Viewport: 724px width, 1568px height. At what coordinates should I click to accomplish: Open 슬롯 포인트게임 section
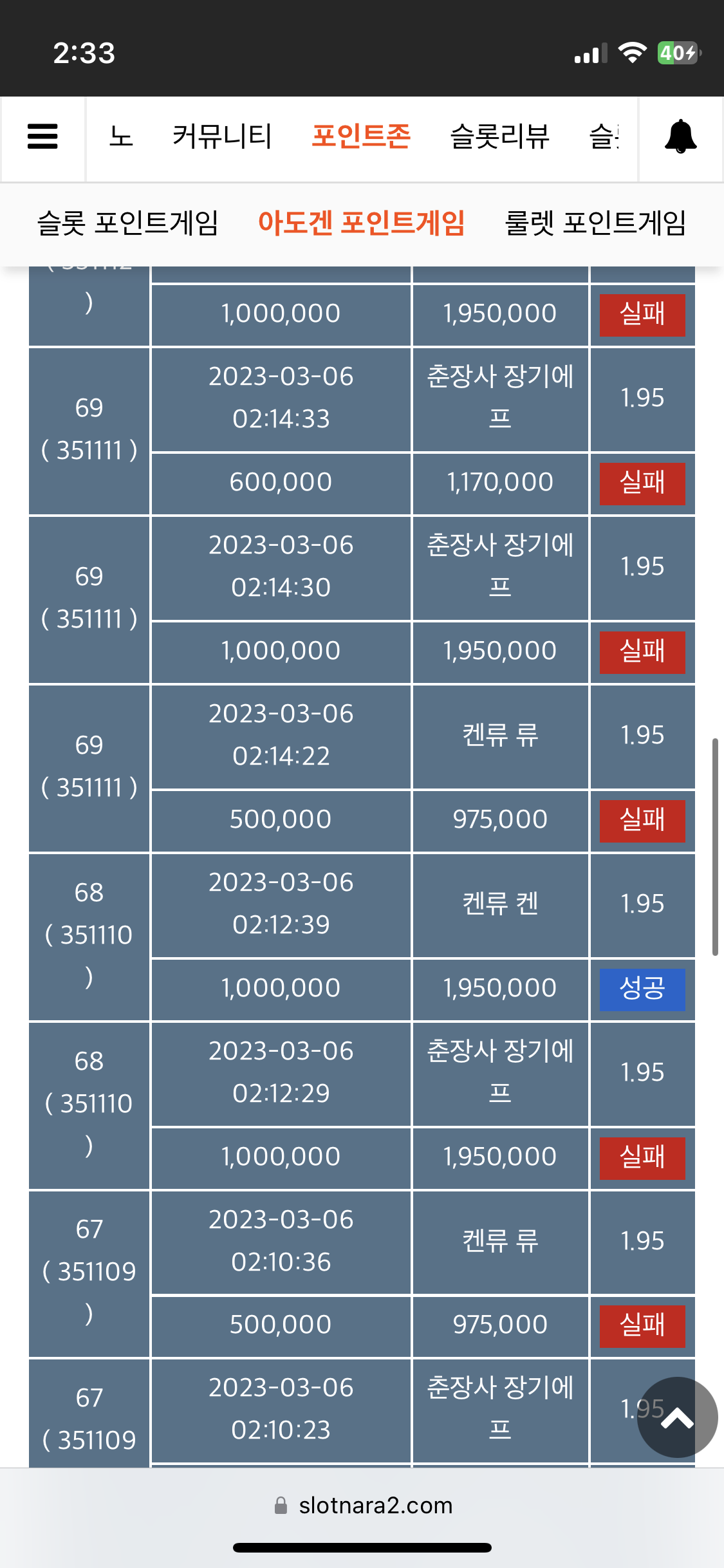click(128, 223)
